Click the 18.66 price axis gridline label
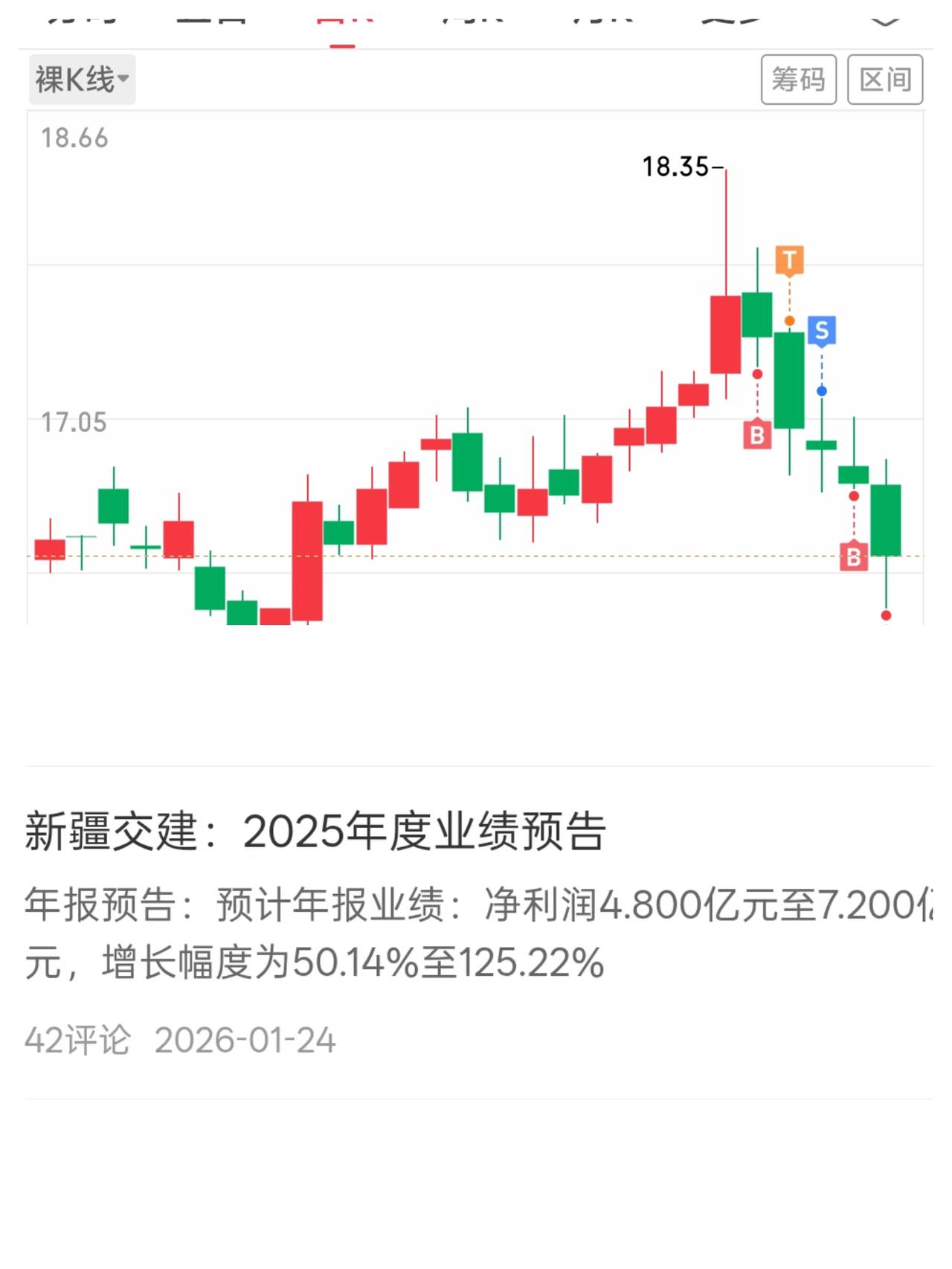The image size is (952, 1269). pyautogui.click(x=74, y=137)
